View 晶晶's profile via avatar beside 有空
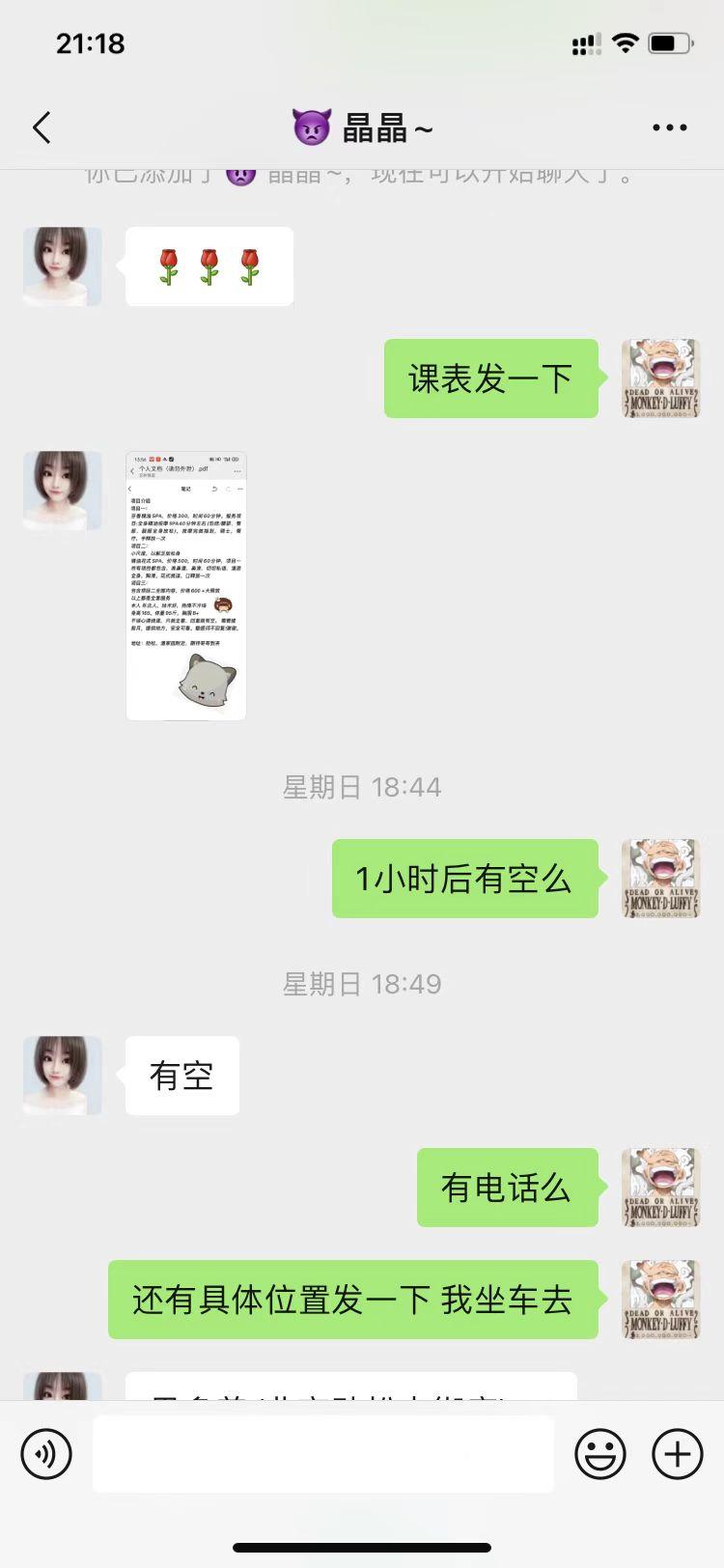Image resolution: width=724 pixels, height=1568 pixels. coord(63,1076)
